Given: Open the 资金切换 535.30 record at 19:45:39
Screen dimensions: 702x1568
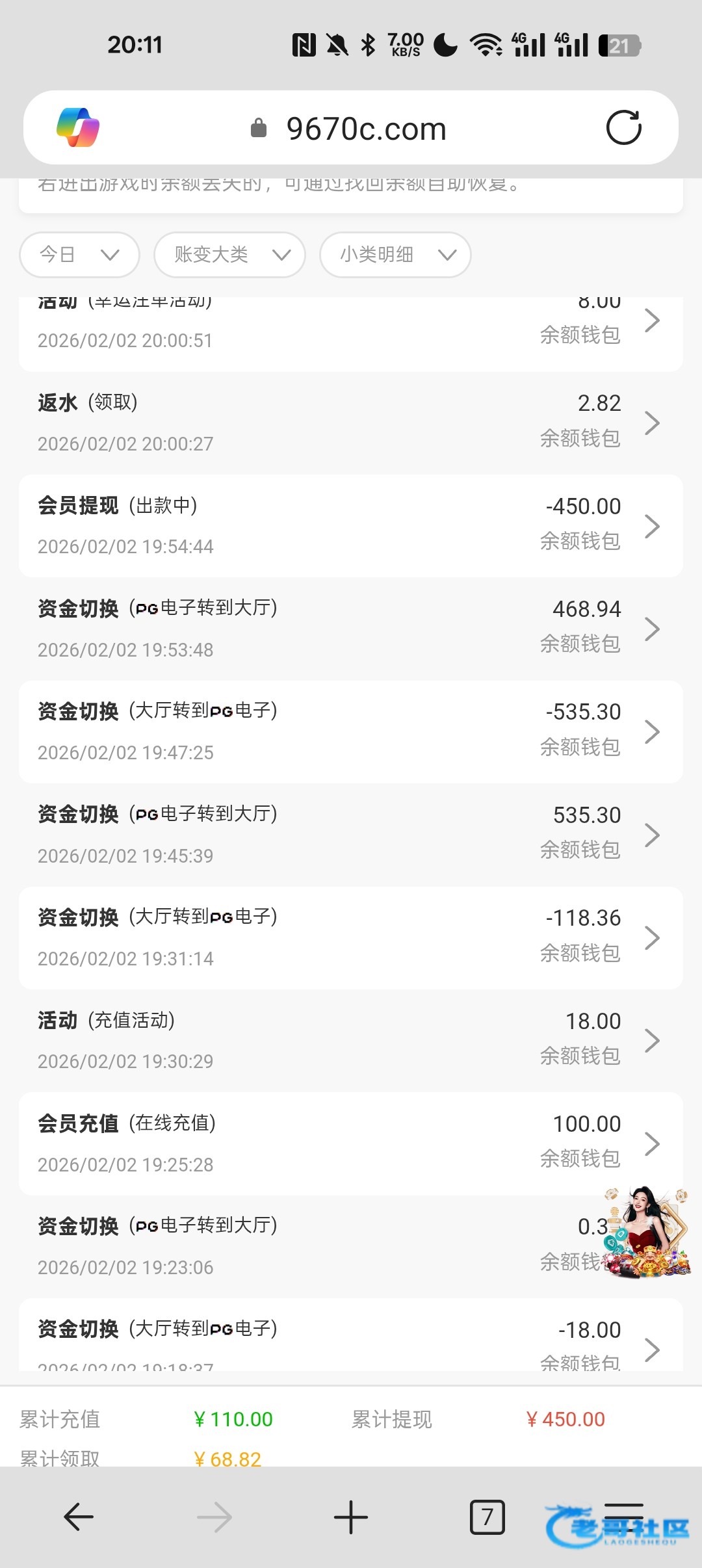Looking at the screenshot, I should (351, 835).
